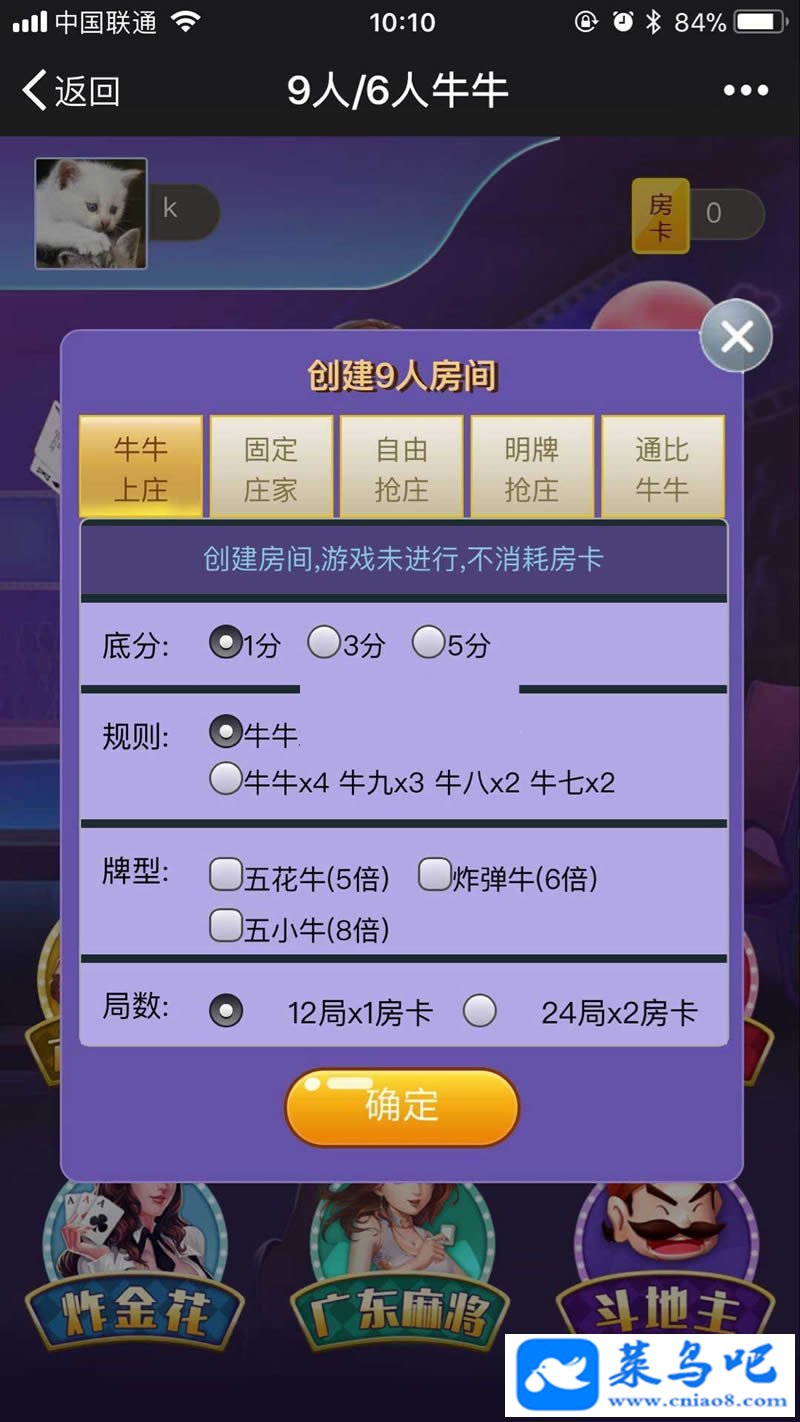Viewport: 800px width, 1422px height.
Task: Switch to the 通比牛牛 tab
Action: point(662,468)
